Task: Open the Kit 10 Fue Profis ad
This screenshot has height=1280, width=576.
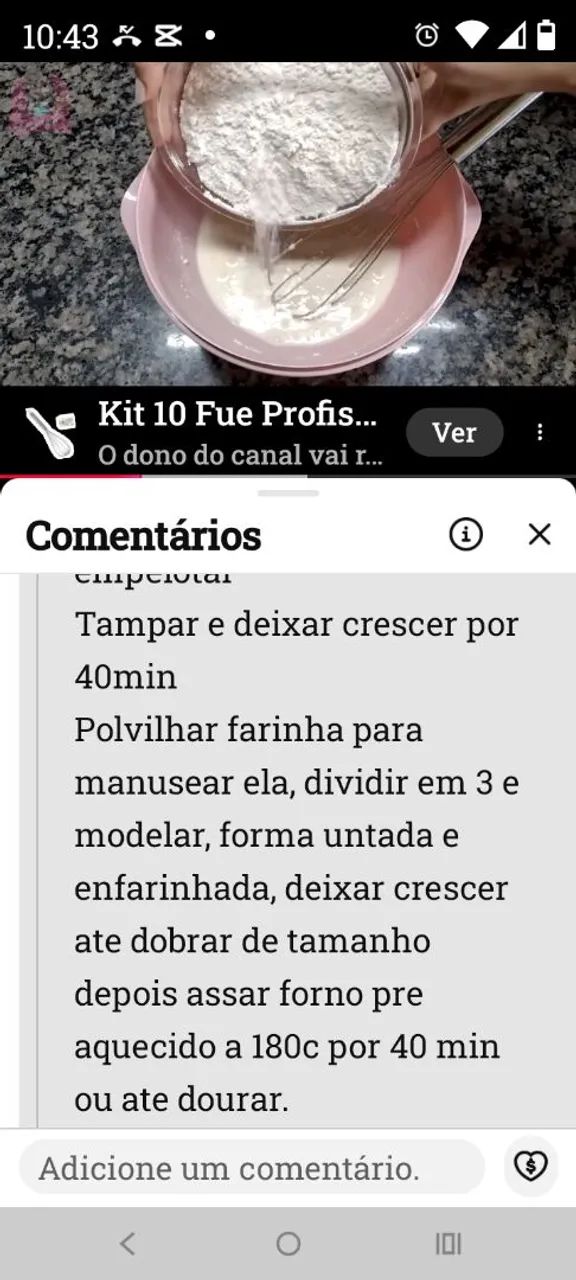Action: point(238,432)
